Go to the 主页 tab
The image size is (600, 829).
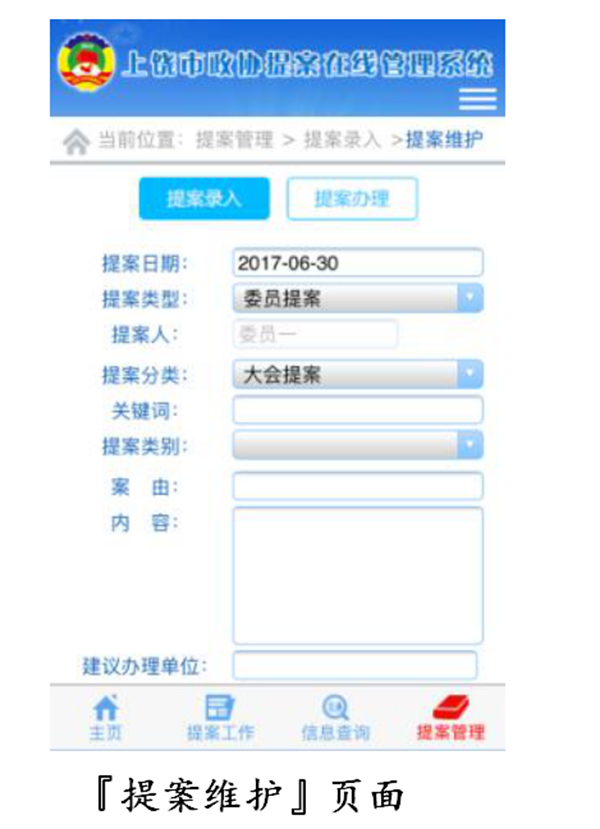point(105,718)
